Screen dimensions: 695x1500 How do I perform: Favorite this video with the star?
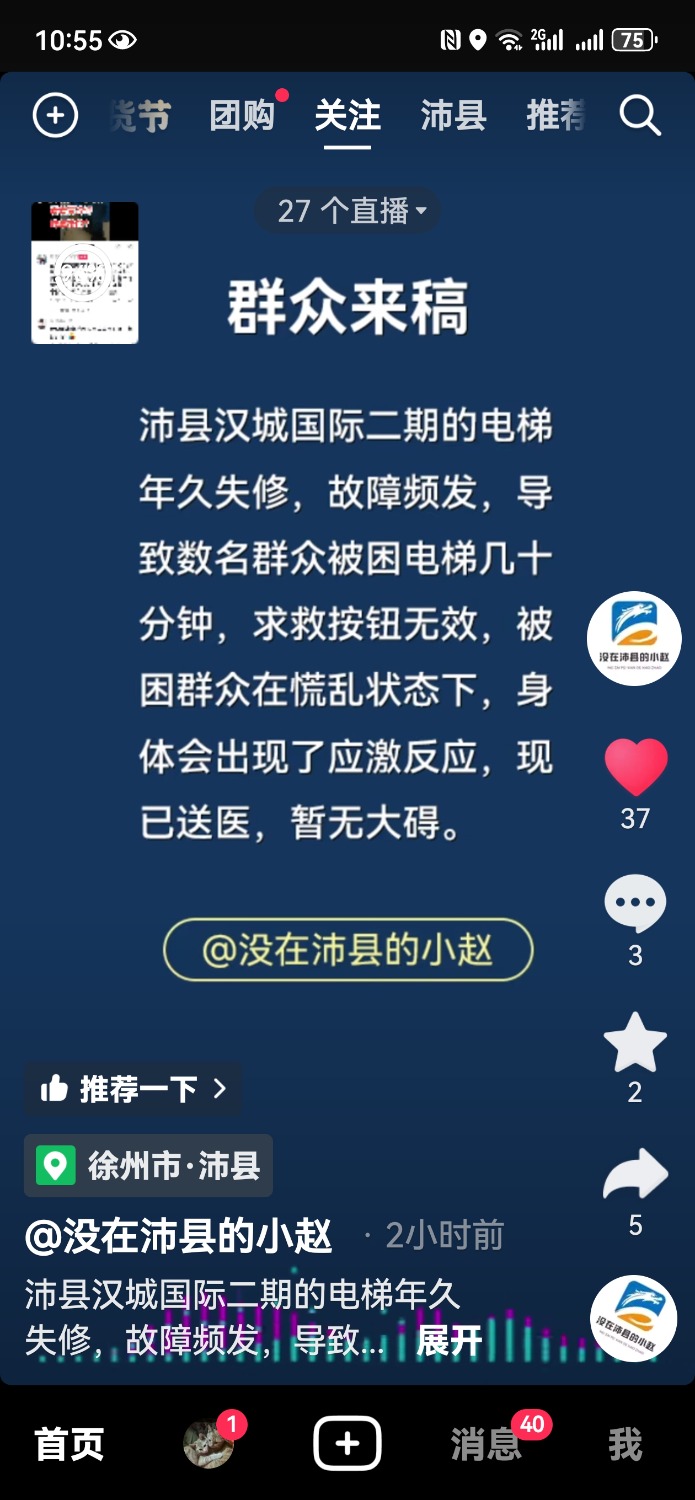(635, 1042)
